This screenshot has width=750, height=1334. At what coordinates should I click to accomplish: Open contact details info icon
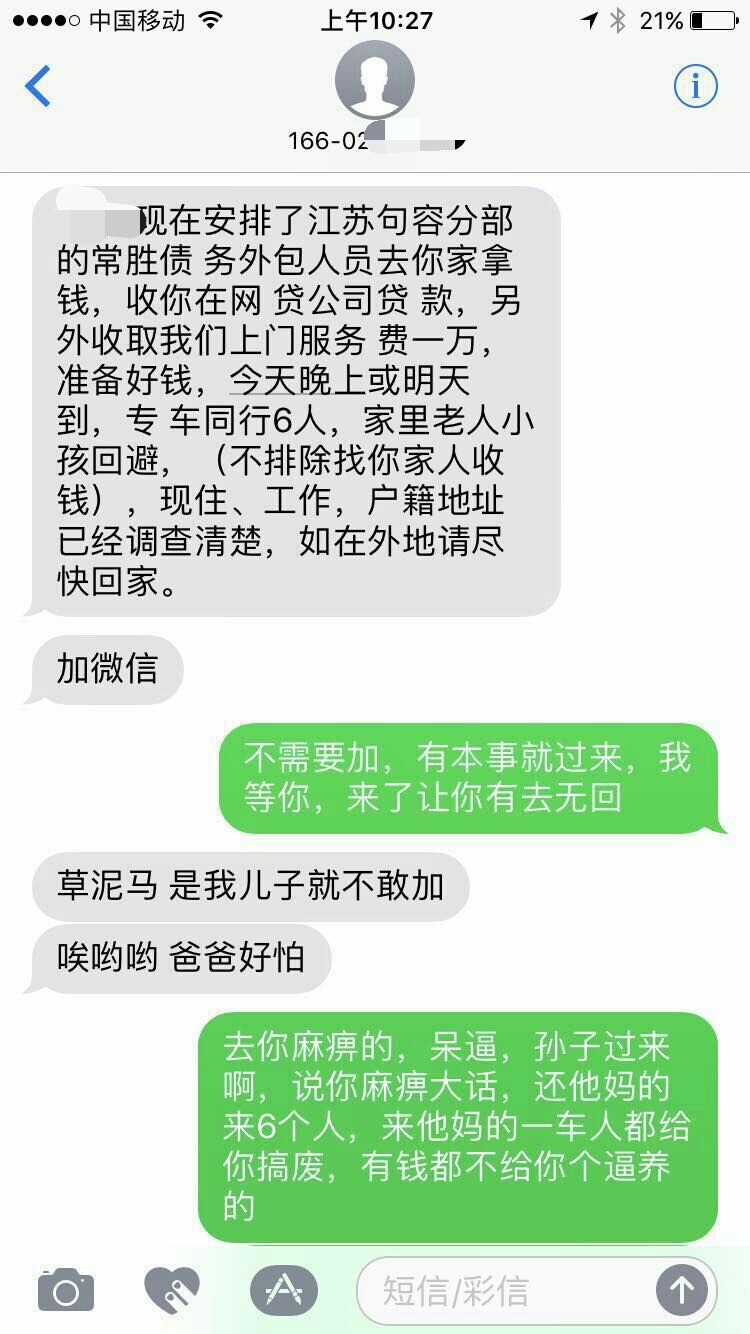point(696,87)
